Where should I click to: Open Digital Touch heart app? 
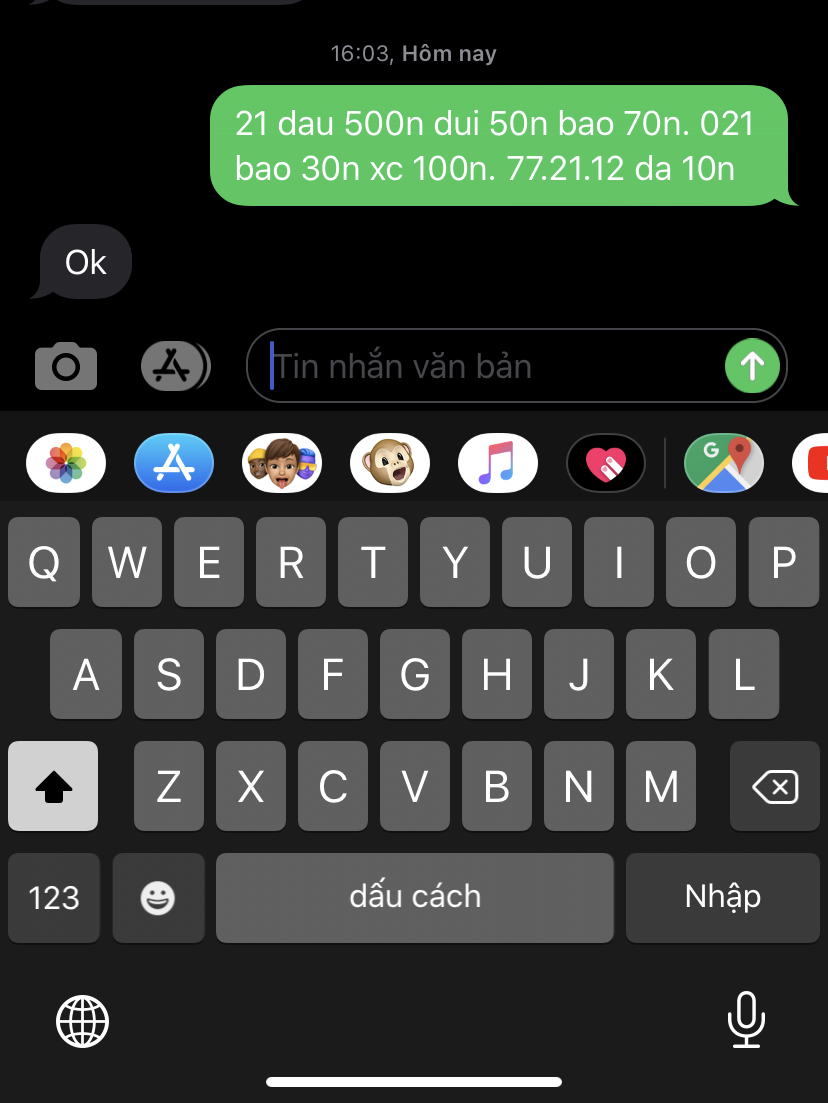(606, 464)
